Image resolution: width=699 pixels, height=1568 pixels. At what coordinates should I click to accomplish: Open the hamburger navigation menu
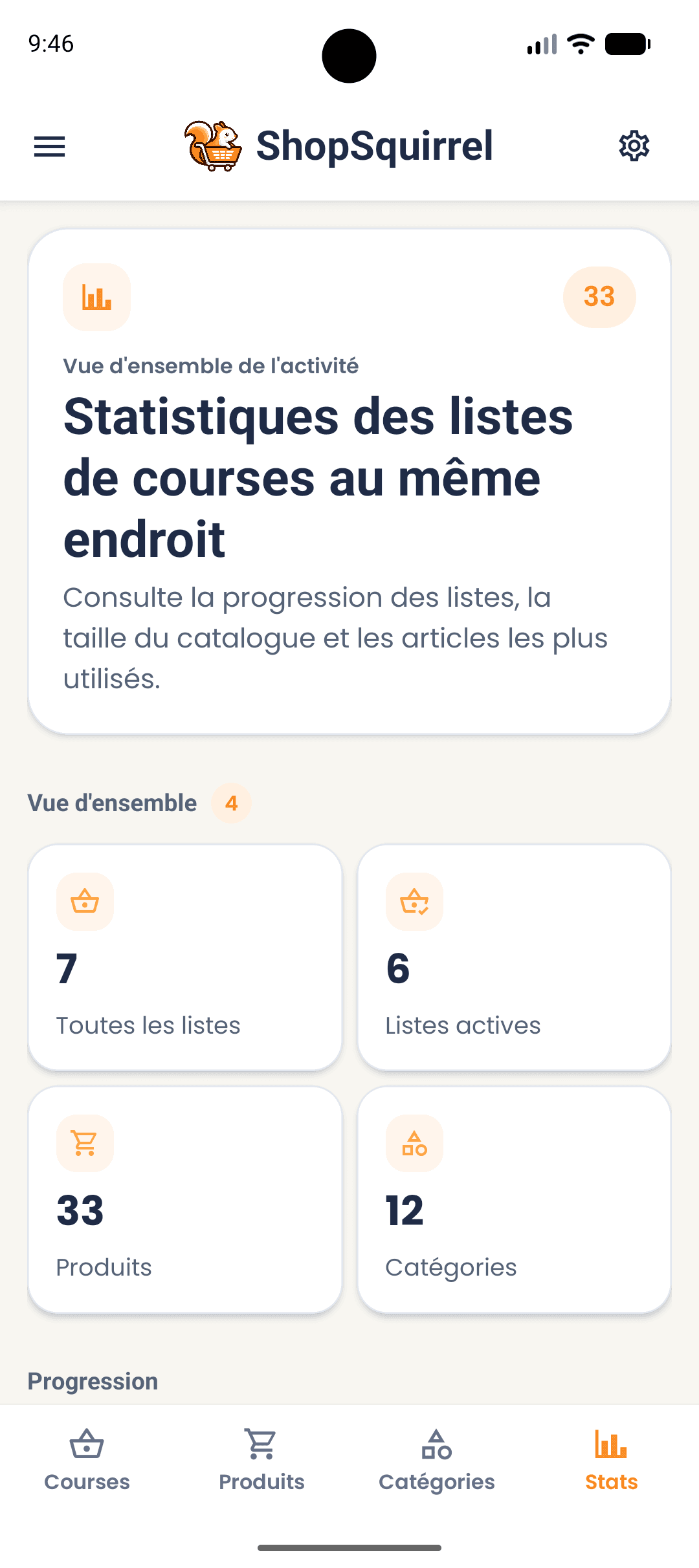[x=49, y=147]
